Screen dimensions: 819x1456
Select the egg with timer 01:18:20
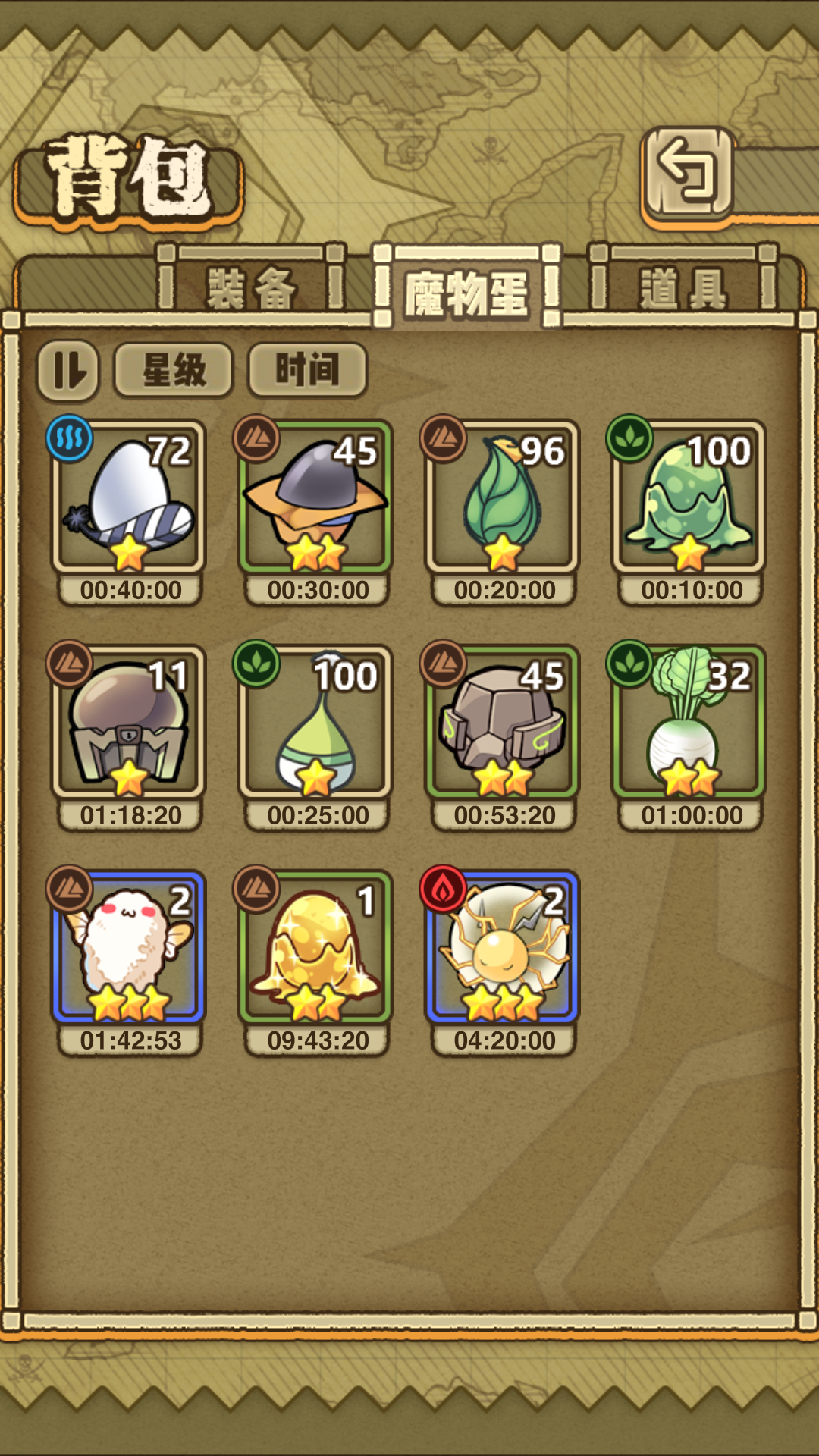click(128, 723)
